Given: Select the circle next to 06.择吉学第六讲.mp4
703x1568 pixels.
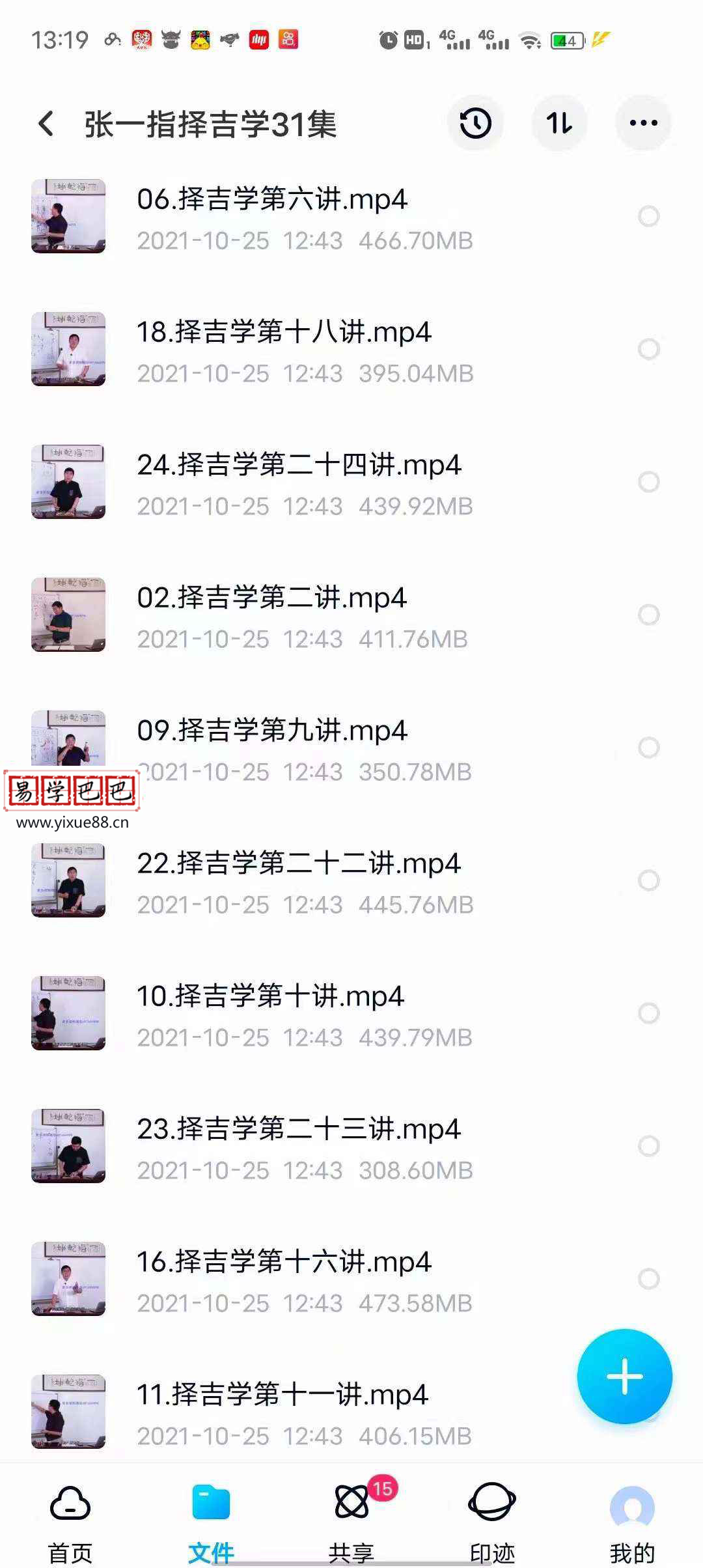Looking at the screenshot, I should coord(648,216).
